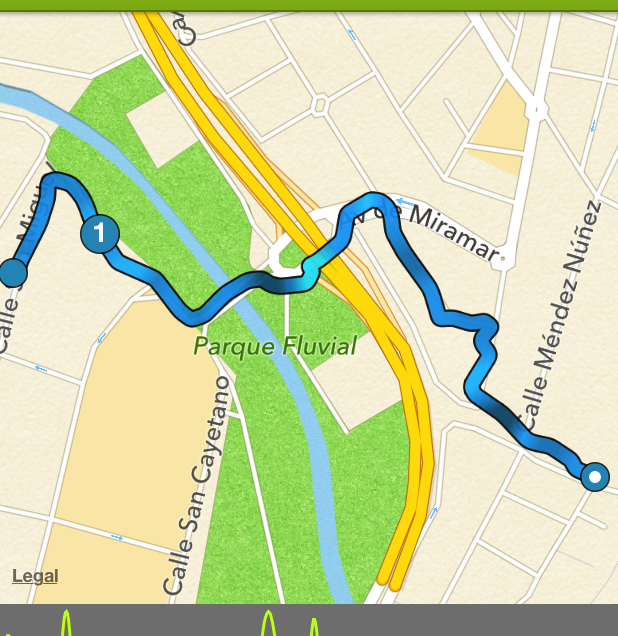Tap the kilometer 1 marker on the route
This screenshot has height=636, width=618.
(99, 233)
